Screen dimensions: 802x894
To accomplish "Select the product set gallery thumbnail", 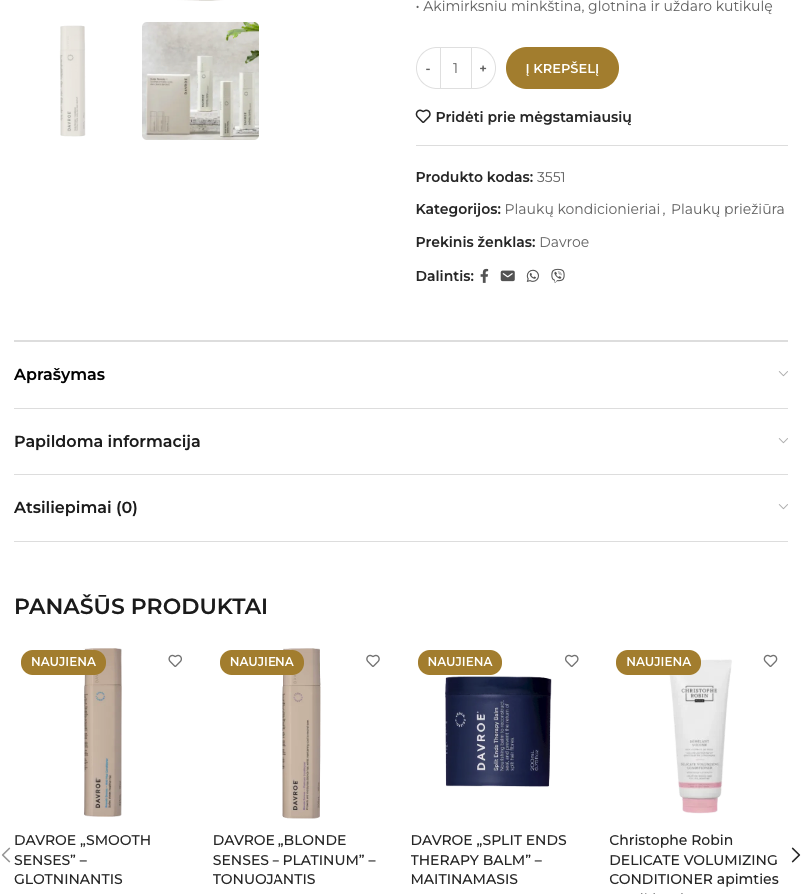I will point(200,81).
